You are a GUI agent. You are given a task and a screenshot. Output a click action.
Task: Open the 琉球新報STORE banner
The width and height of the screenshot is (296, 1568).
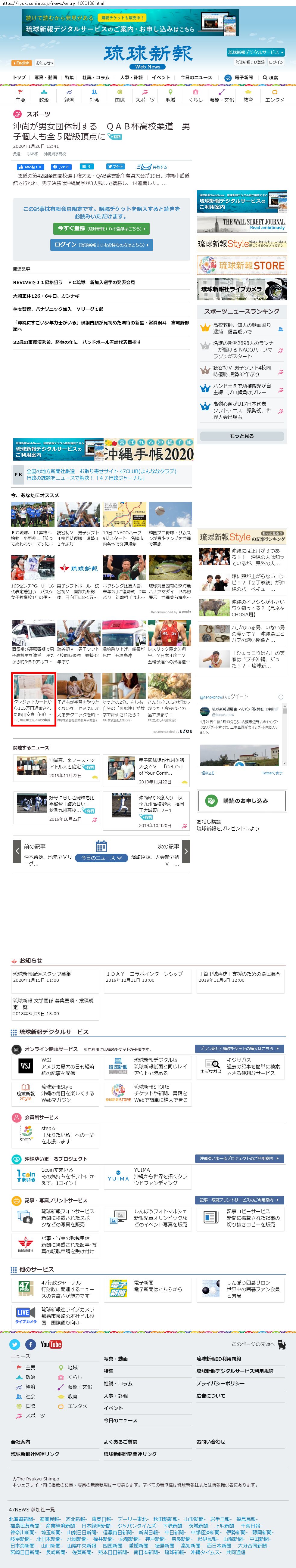point(242,265)
